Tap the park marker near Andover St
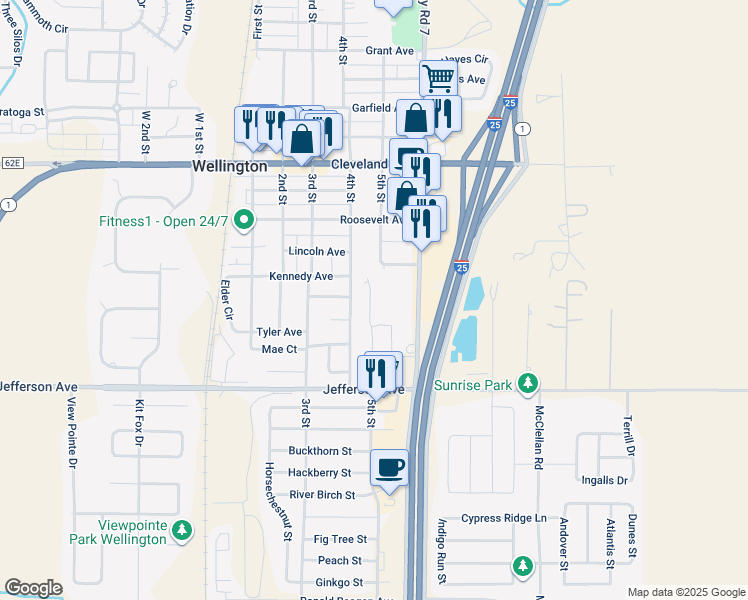This screenshot has width=748, height=600. (523, 566)
